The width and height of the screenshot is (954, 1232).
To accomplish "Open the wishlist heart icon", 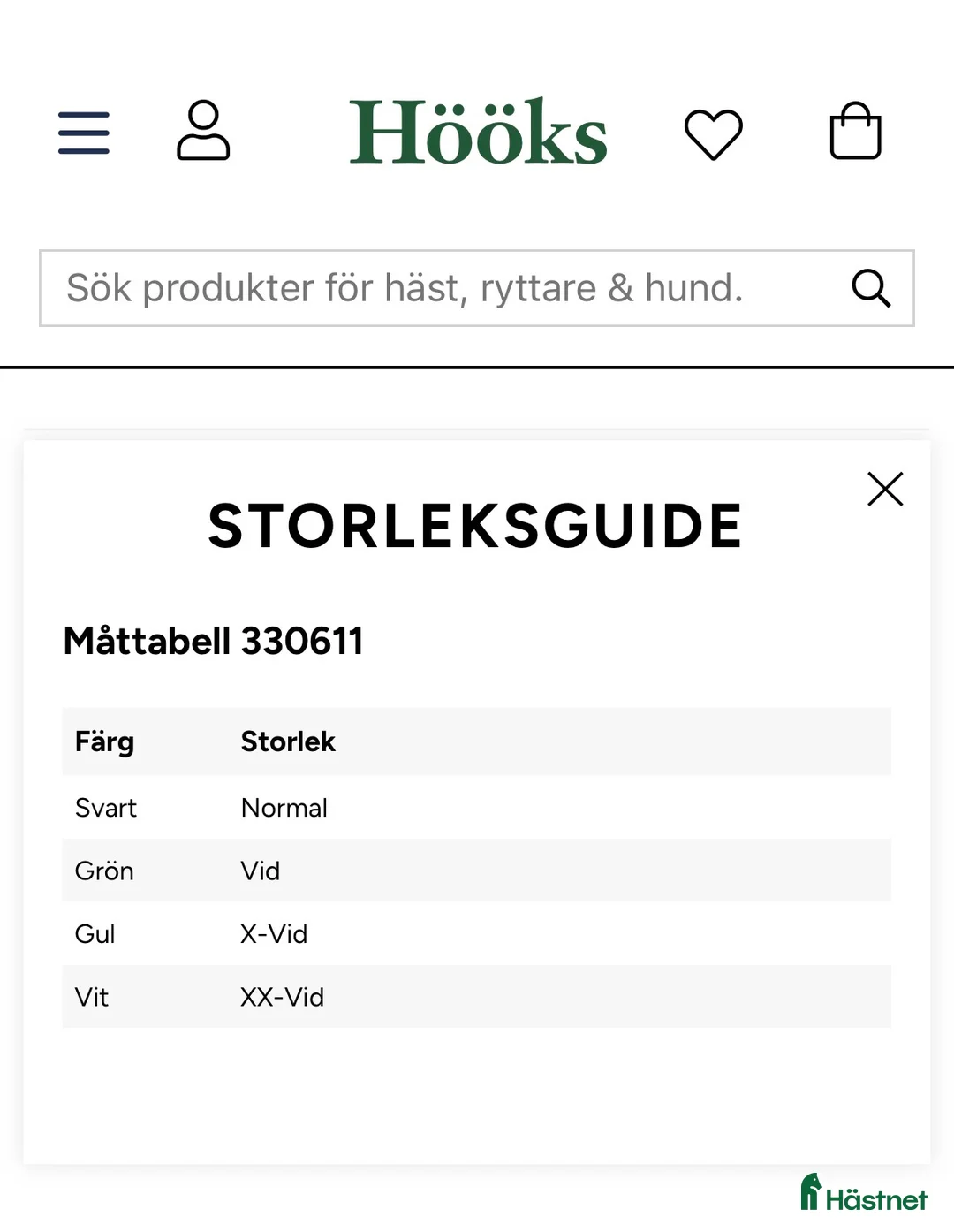I will [x=714, y=133].
